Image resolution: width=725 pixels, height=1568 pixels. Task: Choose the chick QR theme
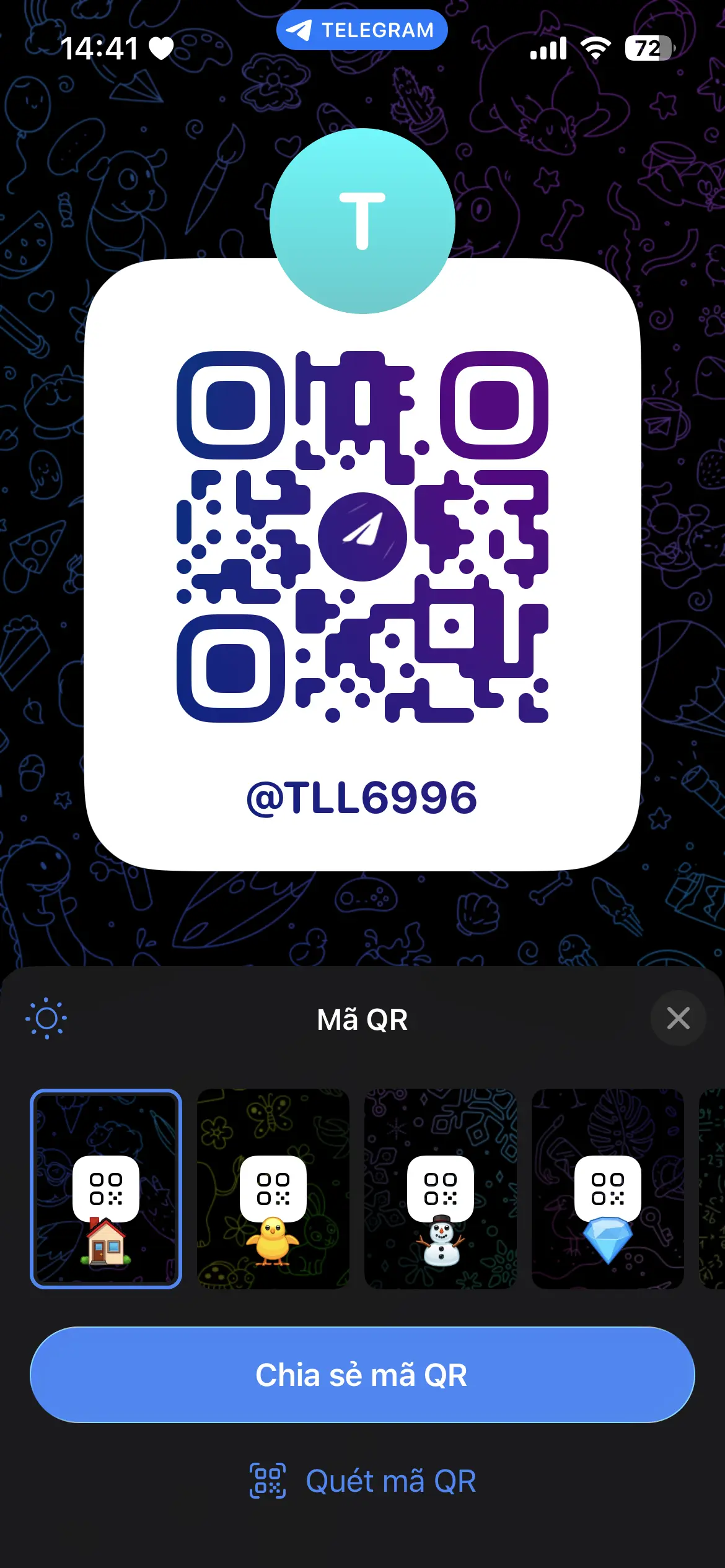[x=273, y=1188]
